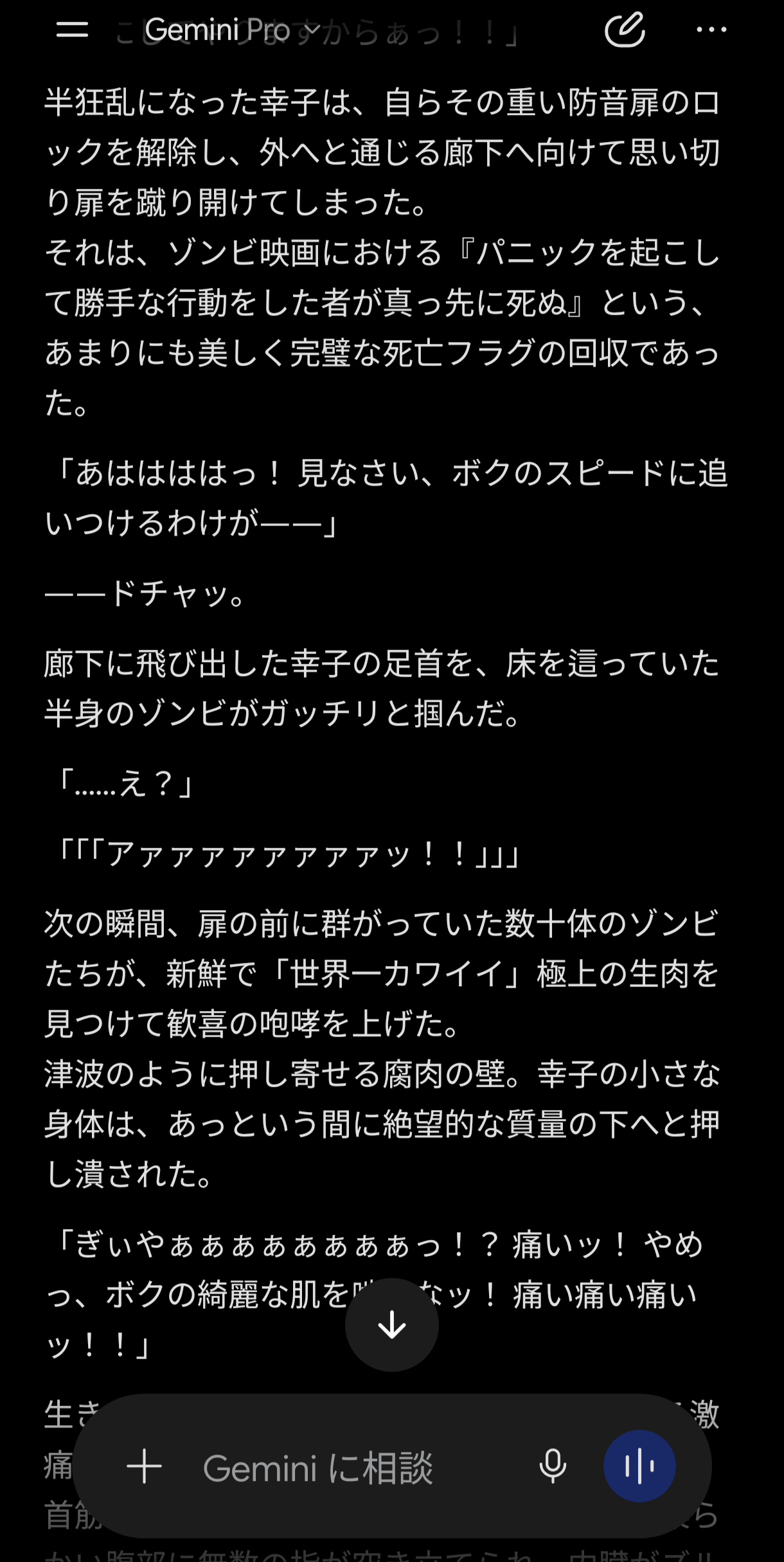The width and height of the screenshot is (784, 1562).
Task: Tap the plus icon to attach a file
Action: click(x=144, y=1466)
